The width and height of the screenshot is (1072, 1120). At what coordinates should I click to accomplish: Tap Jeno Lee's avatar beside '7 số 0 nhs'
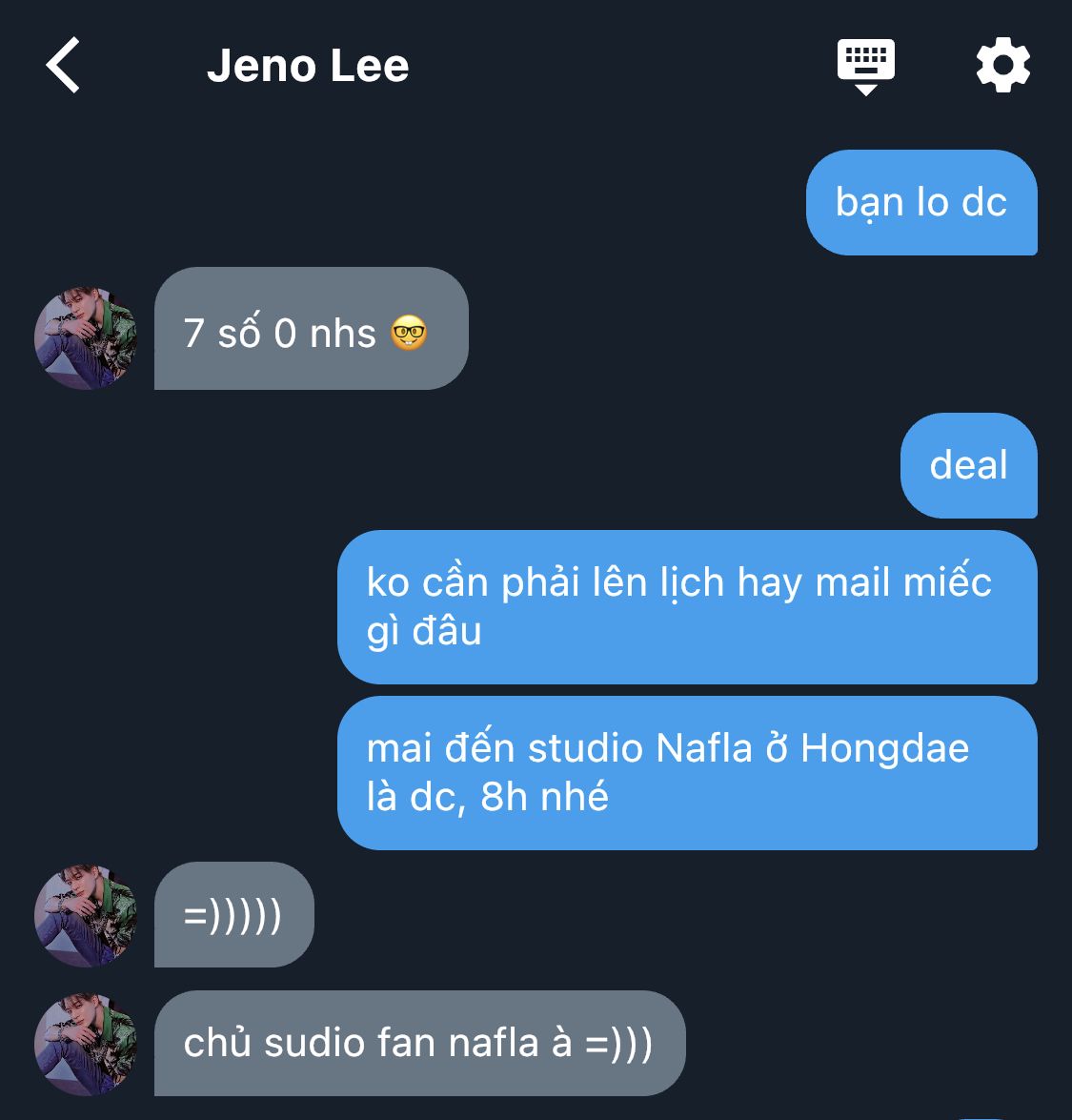86,337
